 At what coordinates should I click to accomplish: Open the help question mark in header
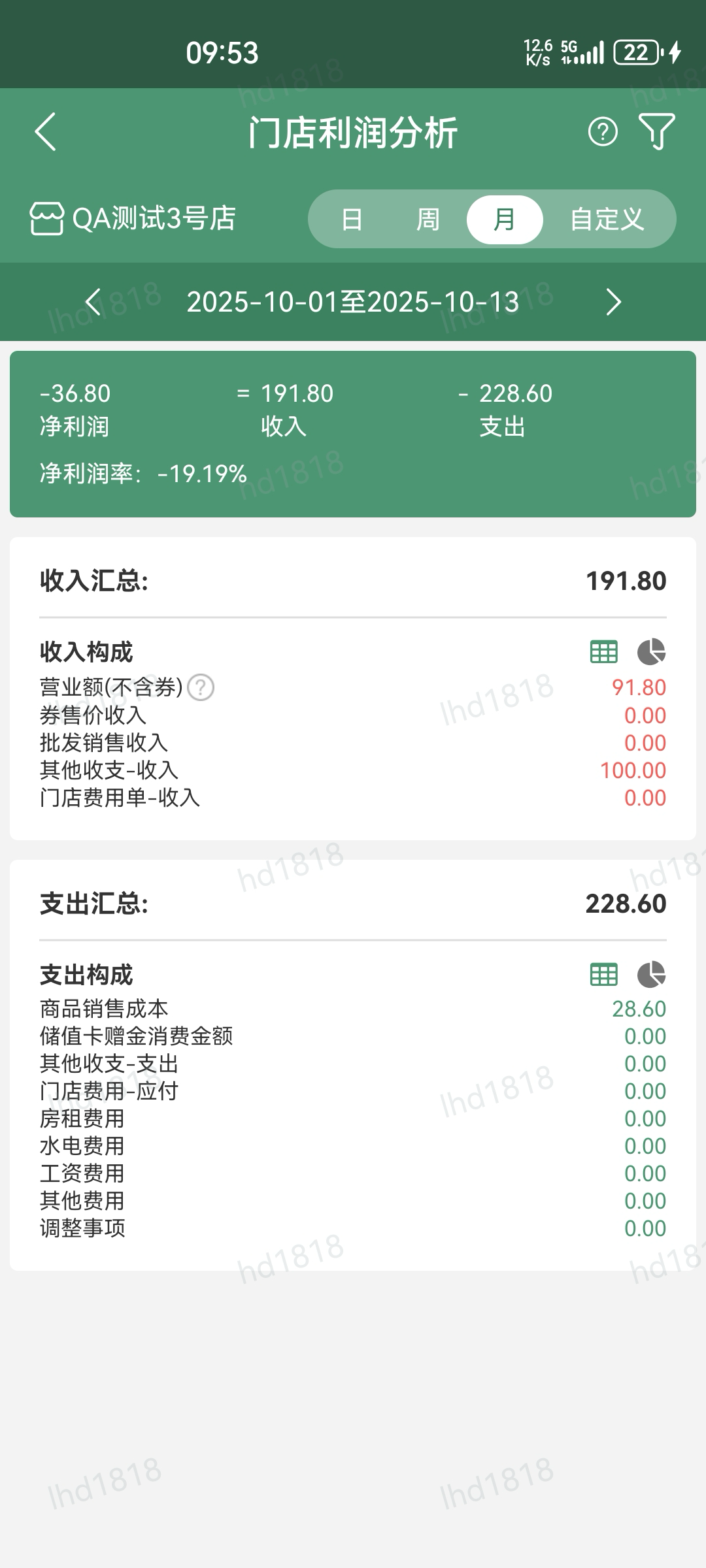coord(602,132)
